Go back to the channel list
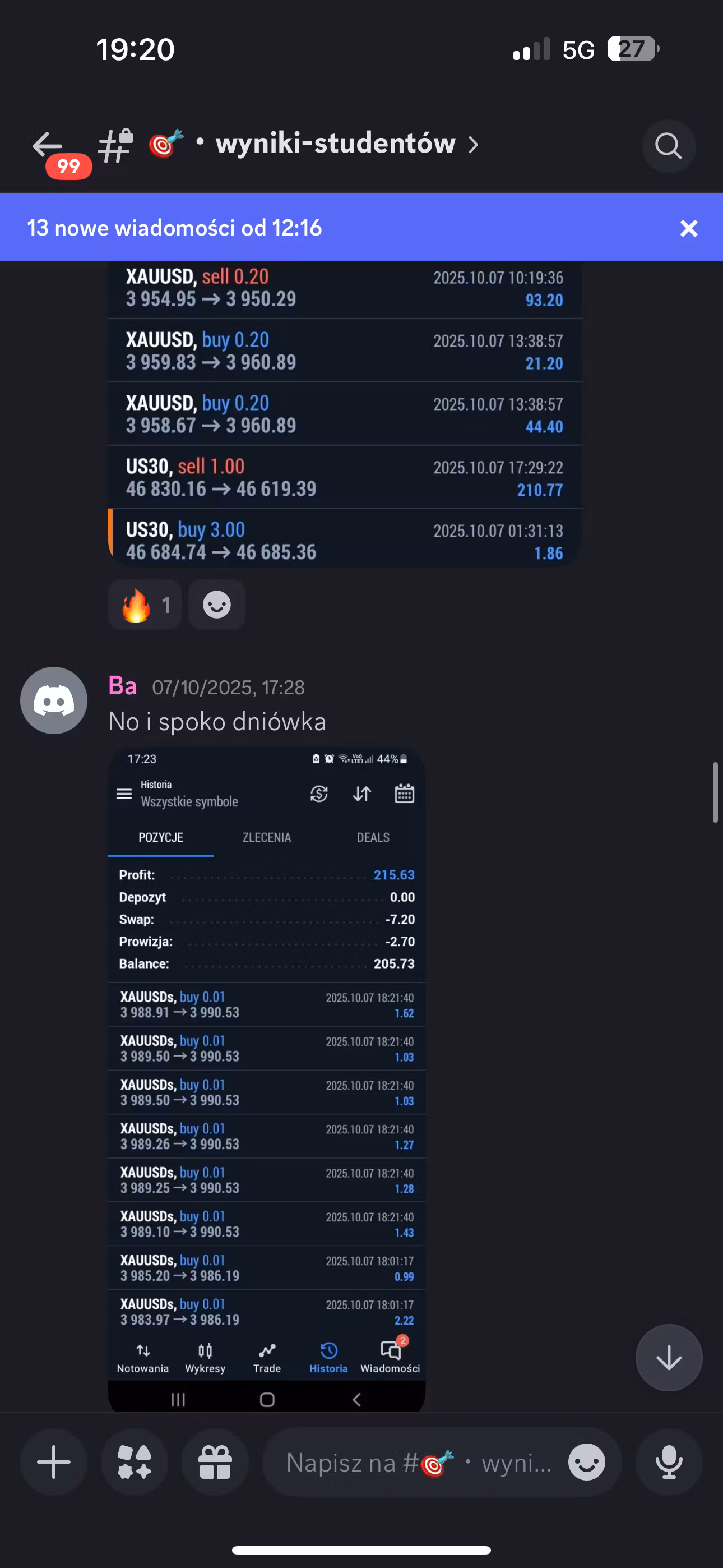The image size is (723, 1568). click(x=48, y=145)
